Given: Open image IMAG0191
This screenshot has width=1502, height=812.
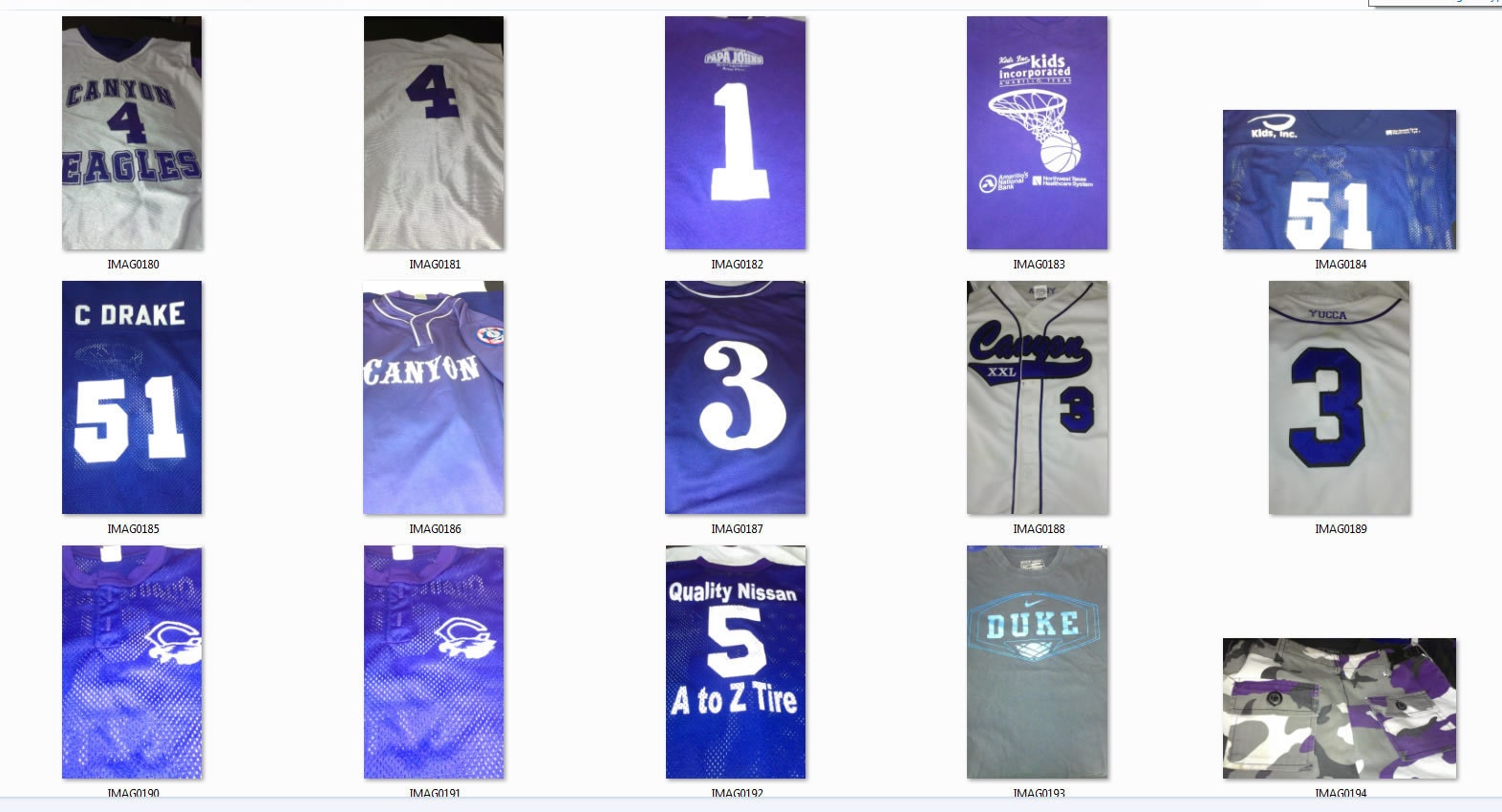Looking at the screenshot, I should point(434,662).
